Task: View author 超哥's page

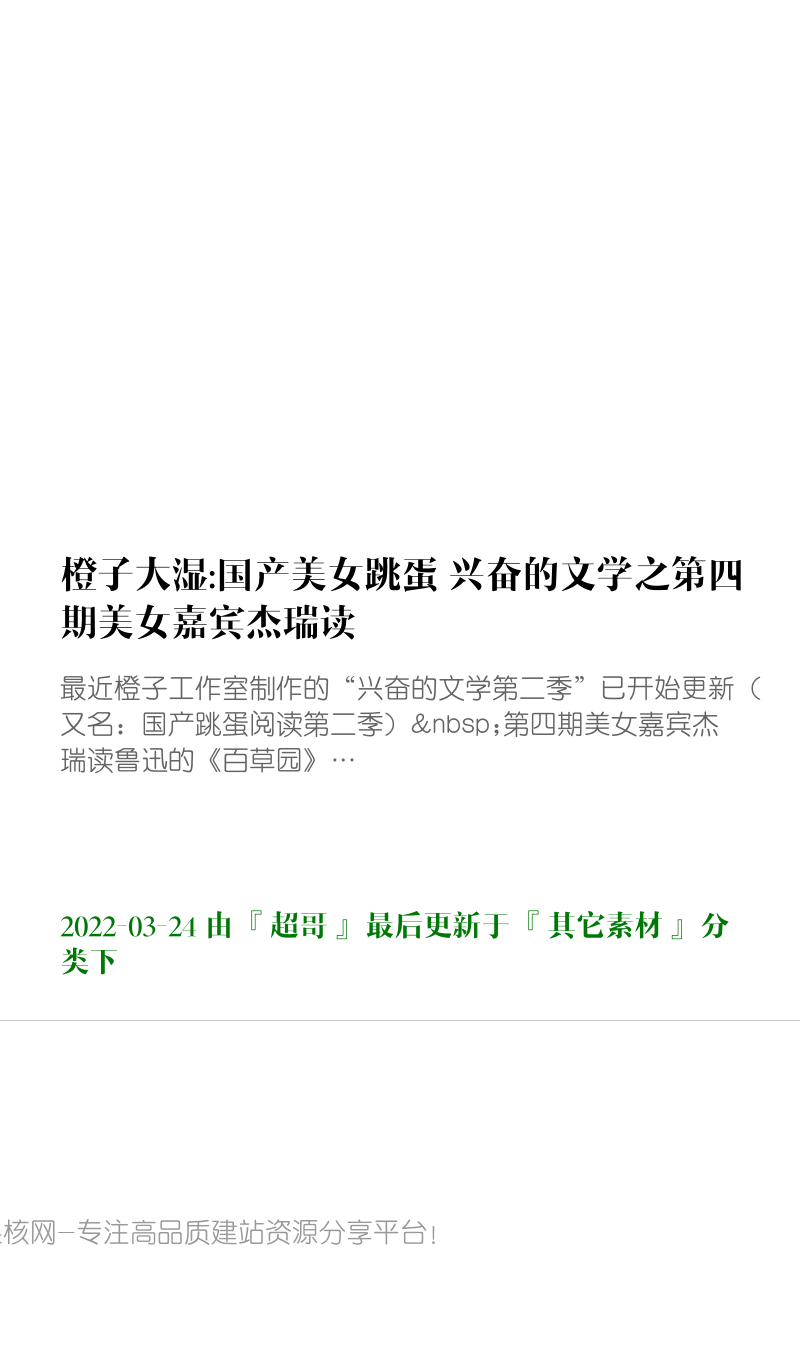Action: 298,926
